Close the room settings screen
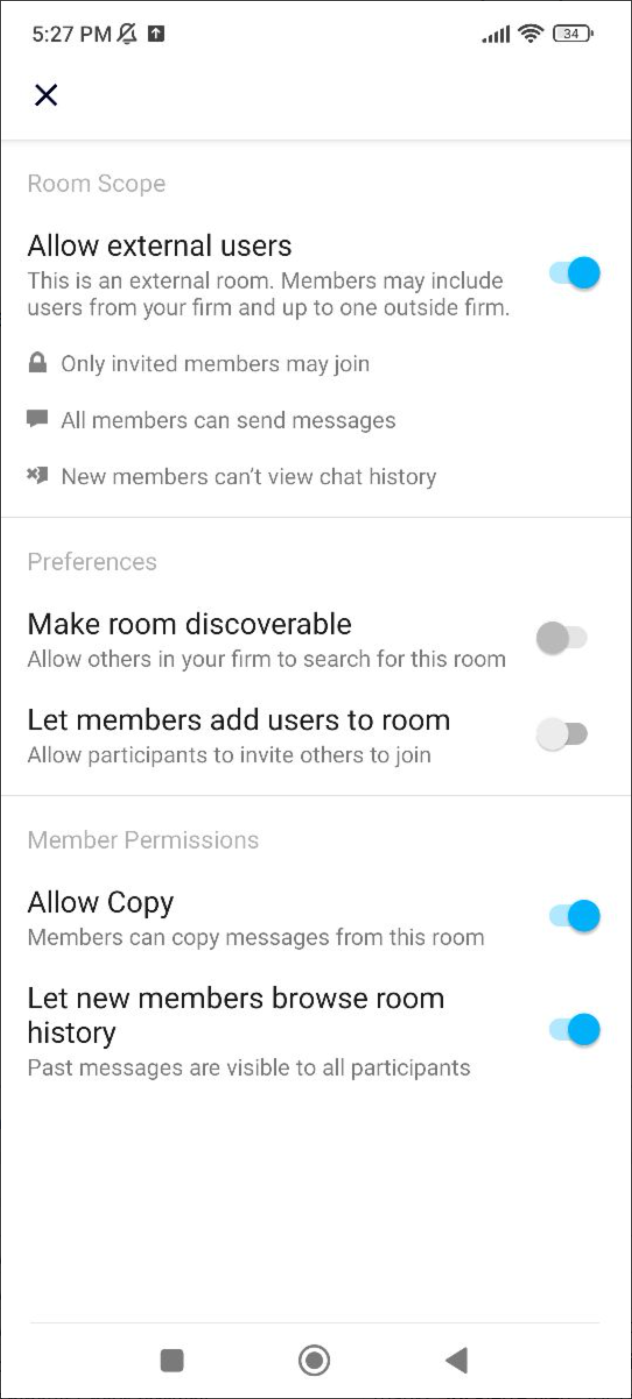632x1399 pixels. [46, 95]
